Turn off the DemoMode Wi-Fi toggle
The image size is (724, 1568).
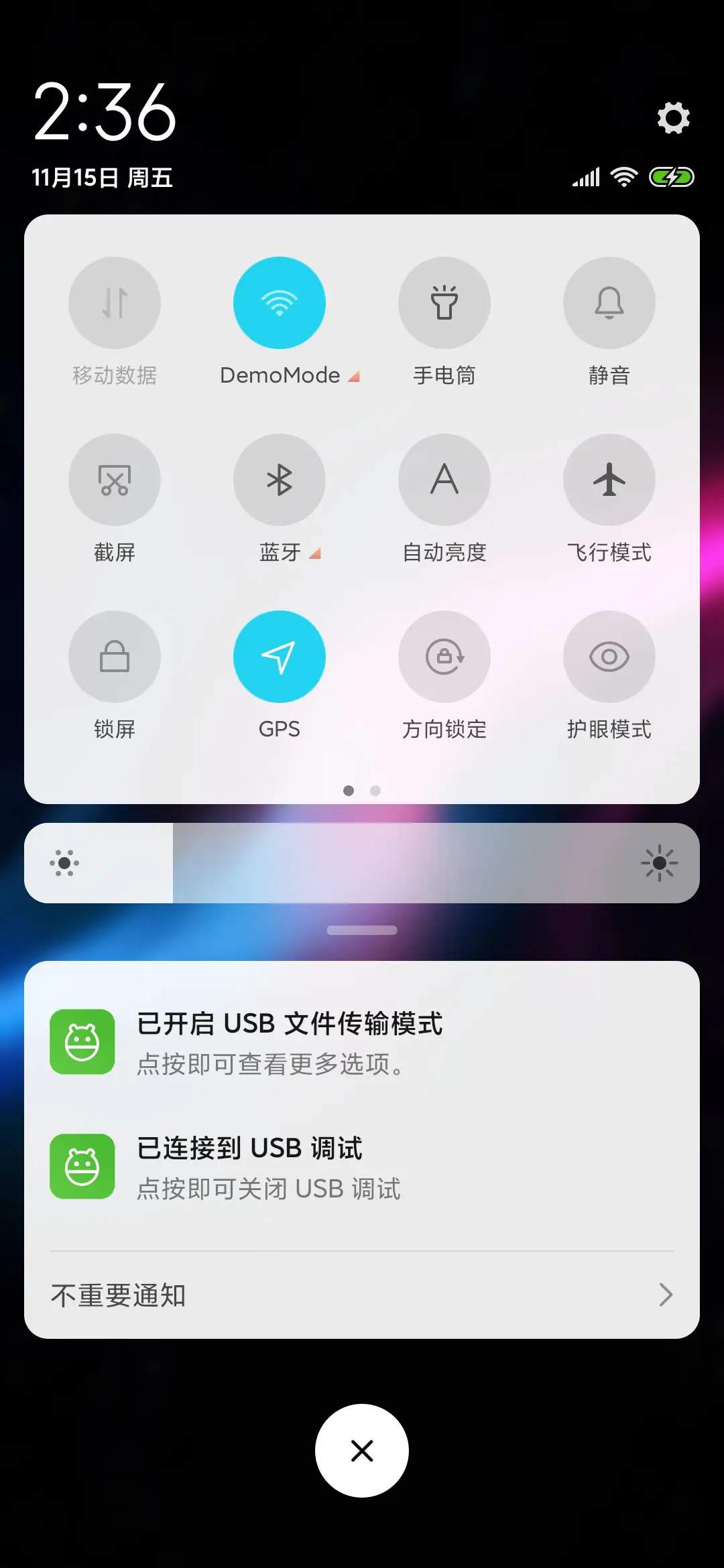(x=280, y=303)
